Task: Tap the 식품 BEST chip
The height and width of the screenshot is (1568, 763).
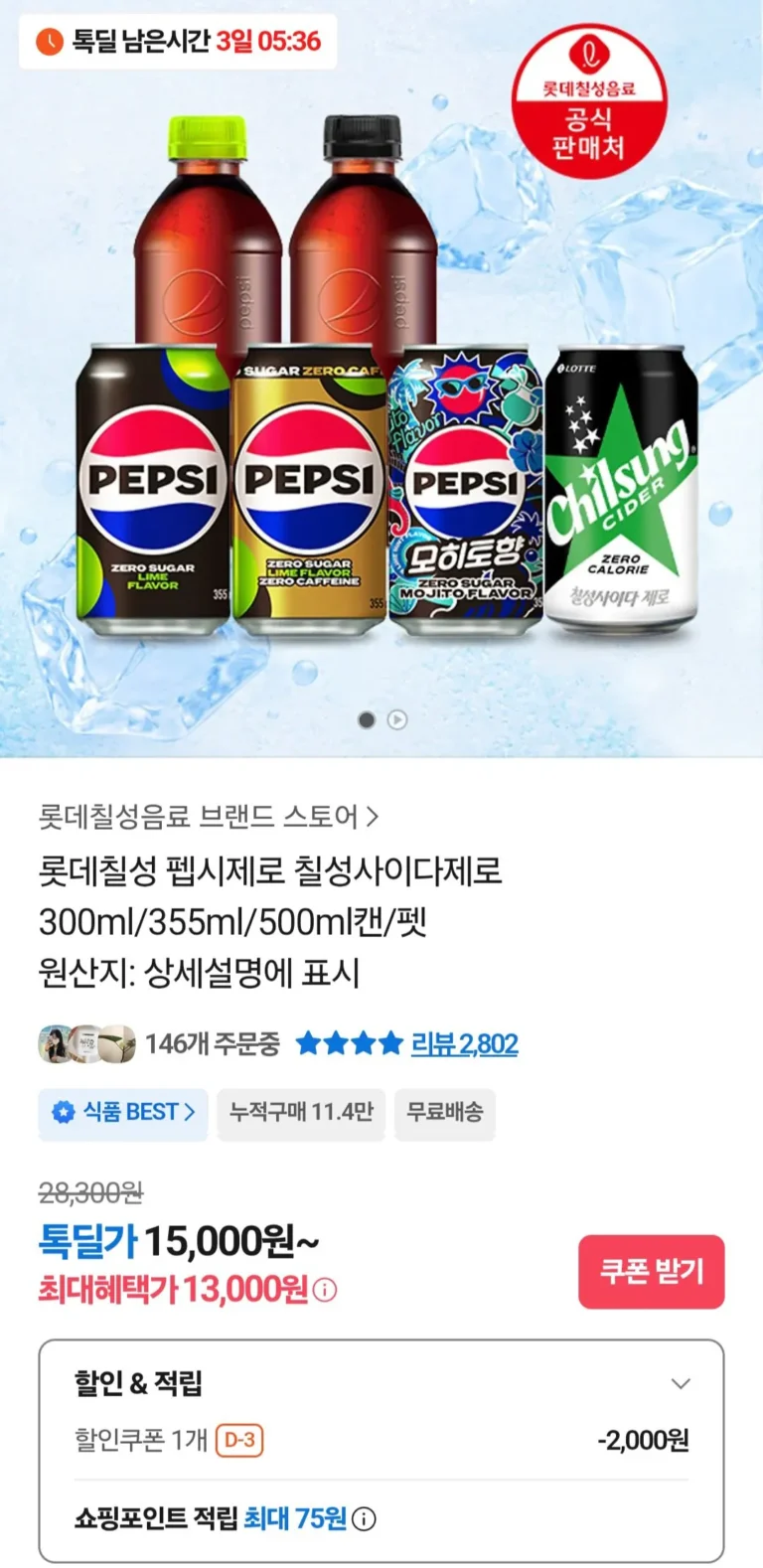Action: [x=123, y=1112]
